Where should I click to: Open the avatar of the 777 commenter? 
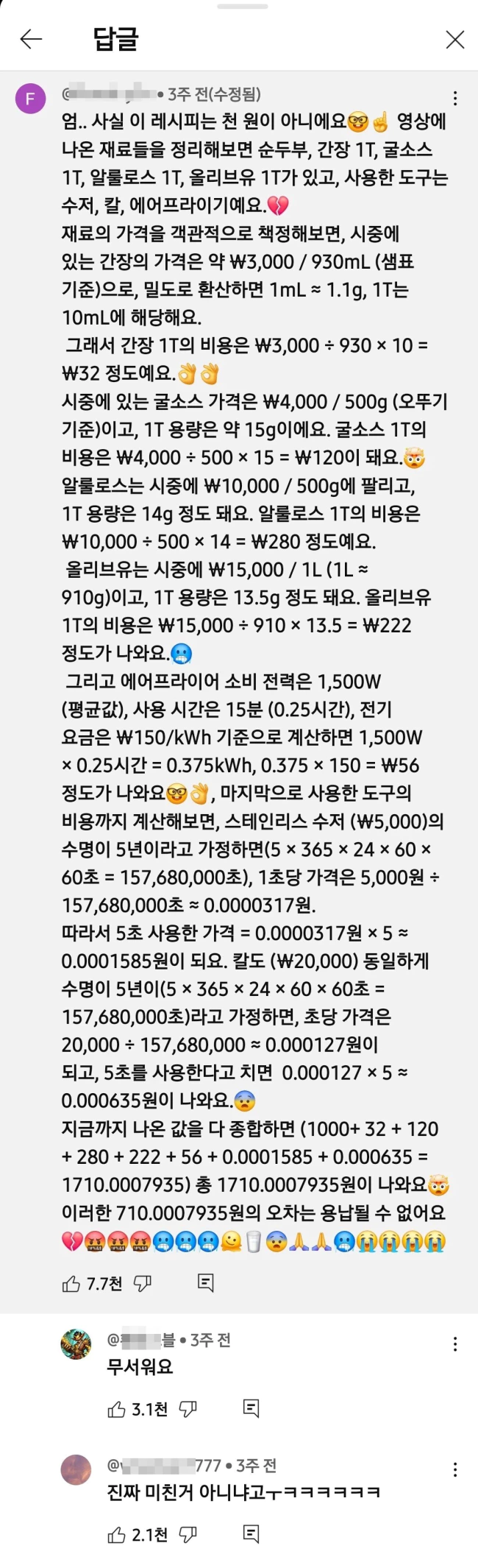click(76, 1469)
